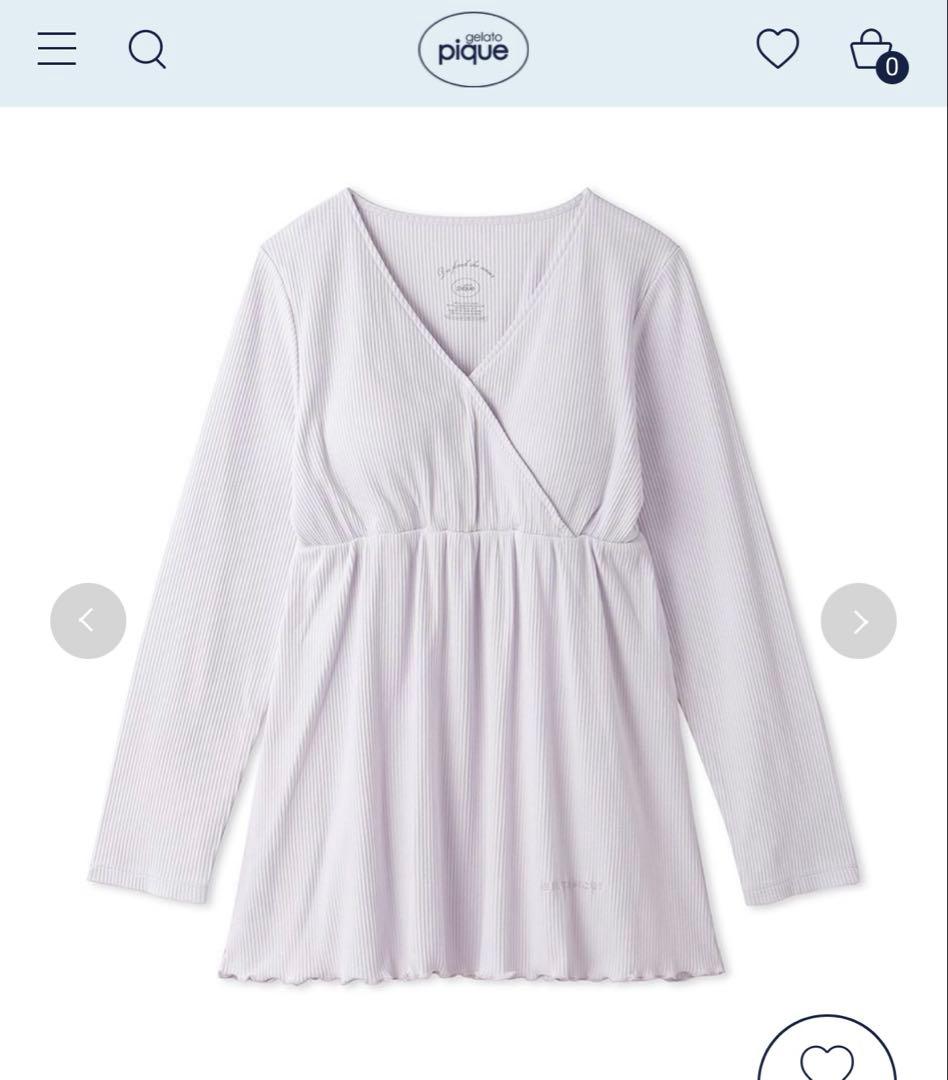948x1080 pixels.
Task: Add this top to favorites
Action: click(827, 1055)
